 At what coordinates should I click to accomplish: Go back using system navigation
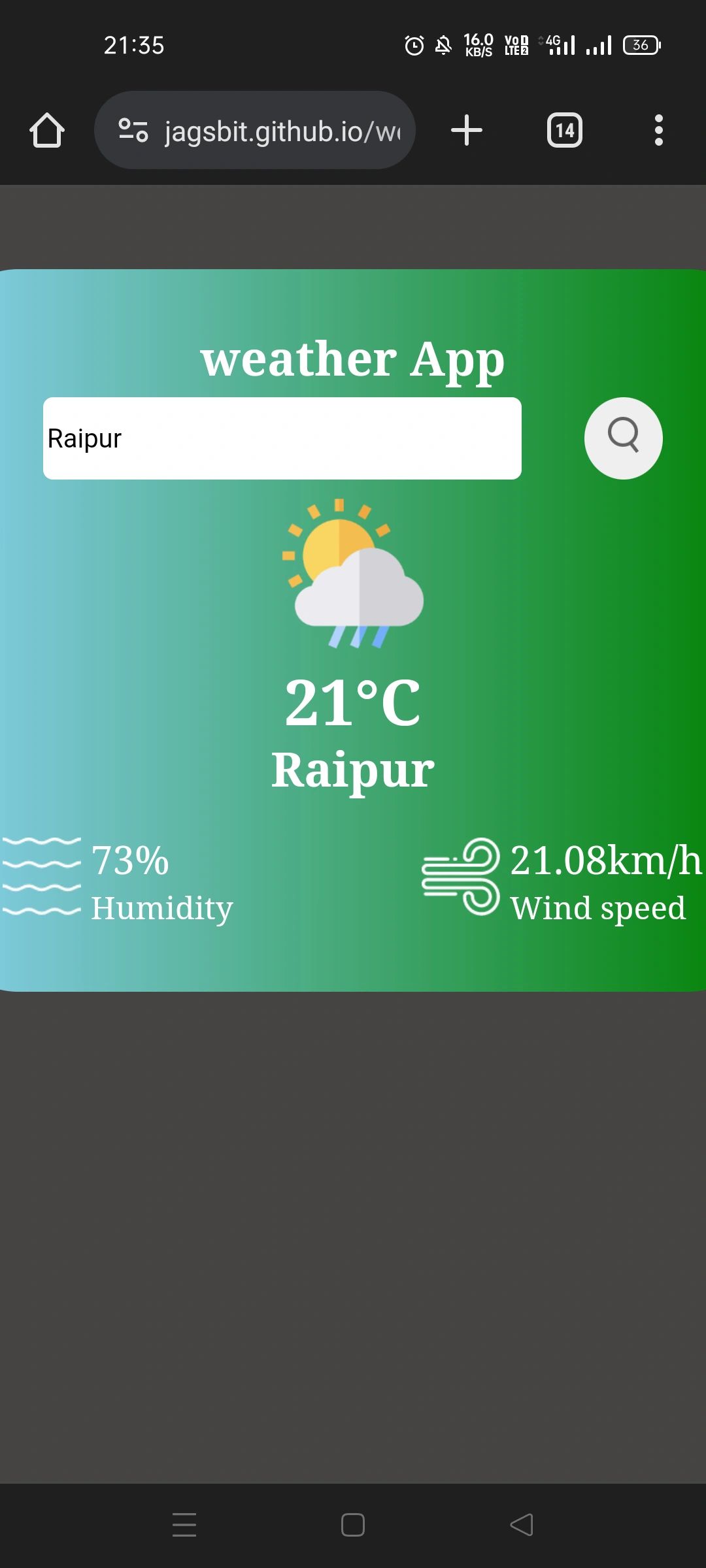[522, 1525]
